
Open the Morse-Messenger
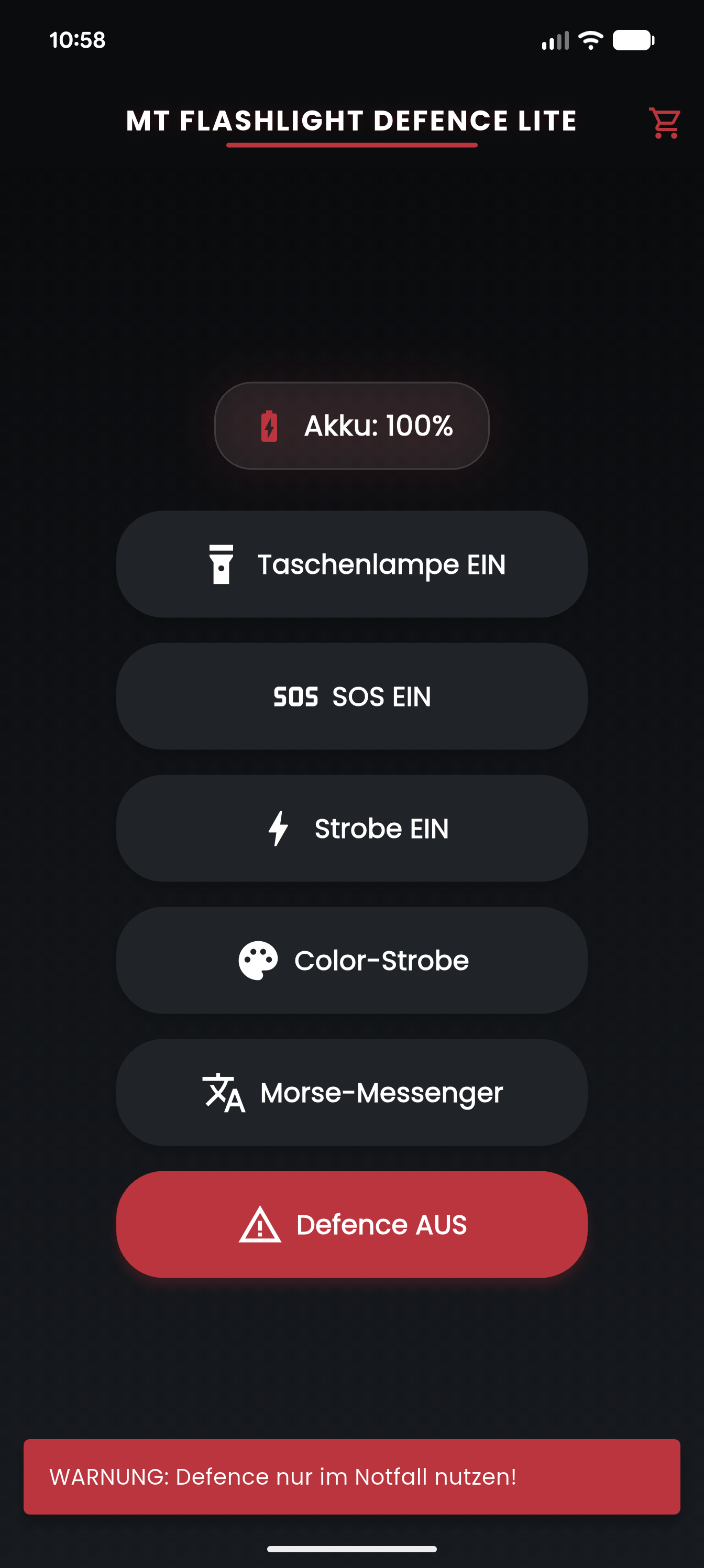pos(351,1093)
